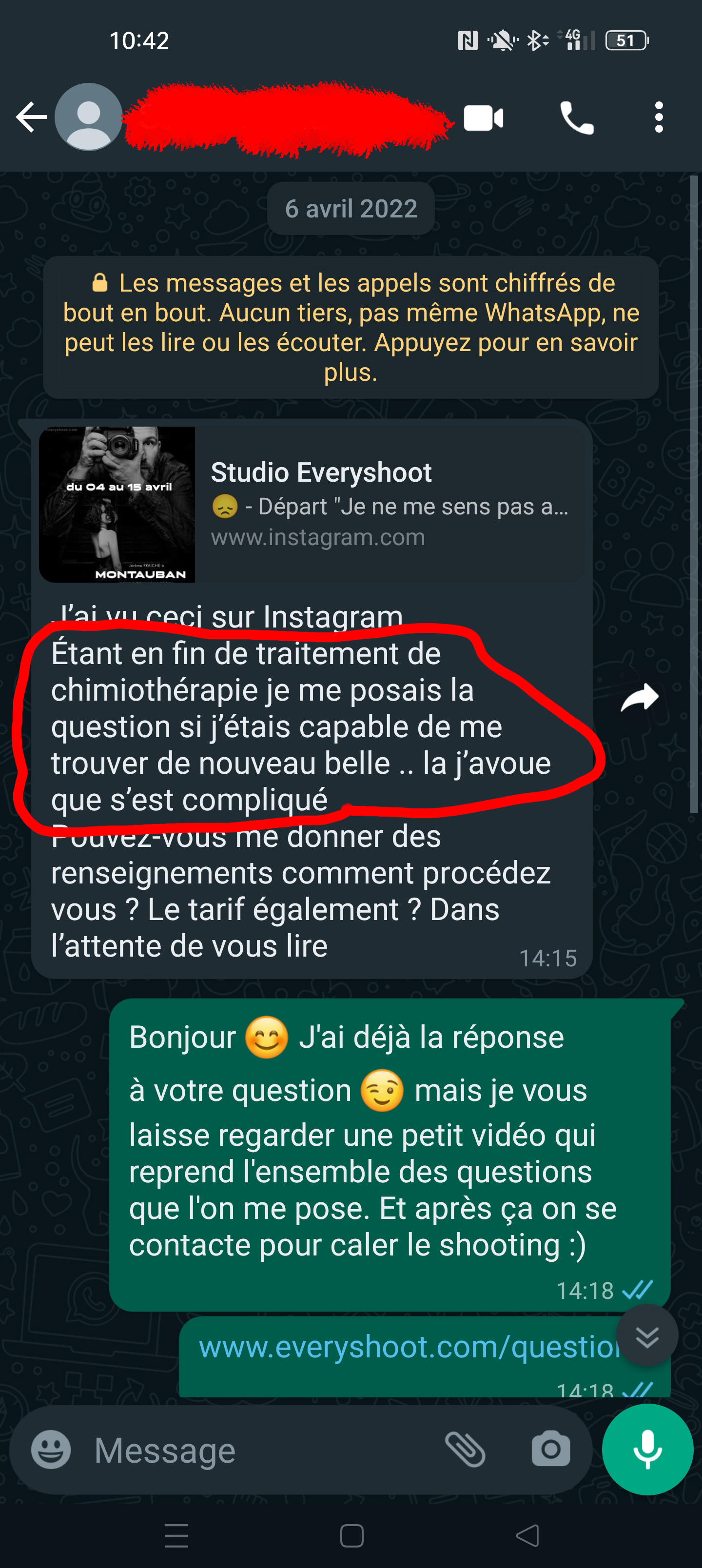Screen dimensions: 702x1568
Task: Record a voice message
Action: (x=647, y=1450)
